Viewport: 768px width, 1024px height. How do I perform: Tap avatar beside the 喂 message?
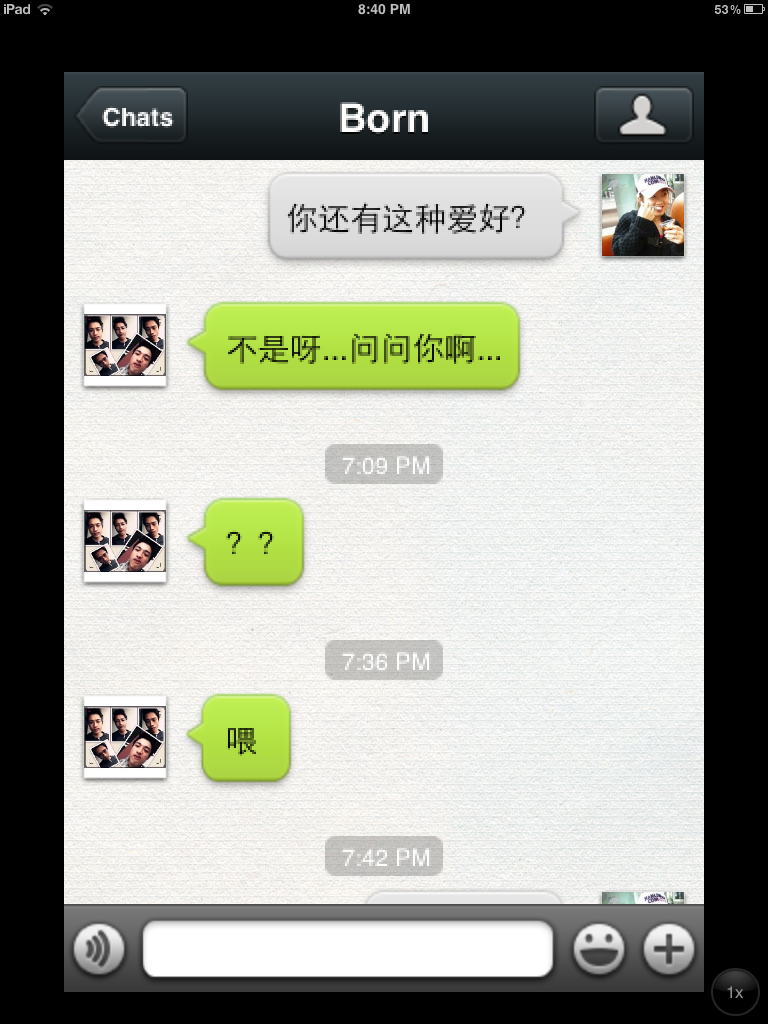click(125, 737)
